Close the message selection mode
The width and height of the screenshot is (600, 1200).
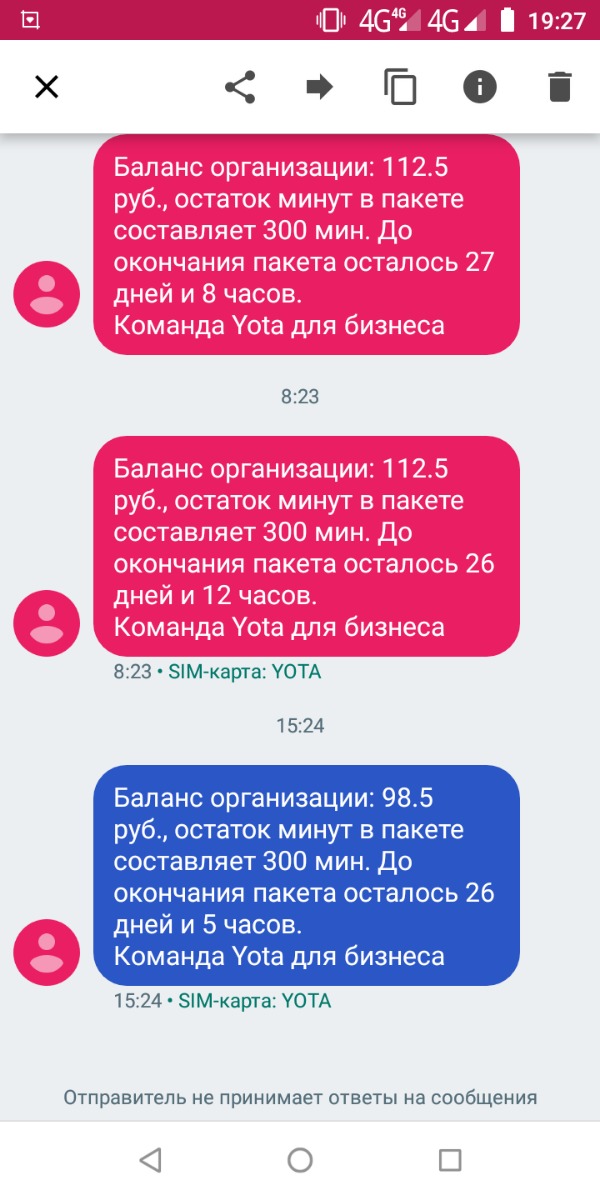coord(47,87)
